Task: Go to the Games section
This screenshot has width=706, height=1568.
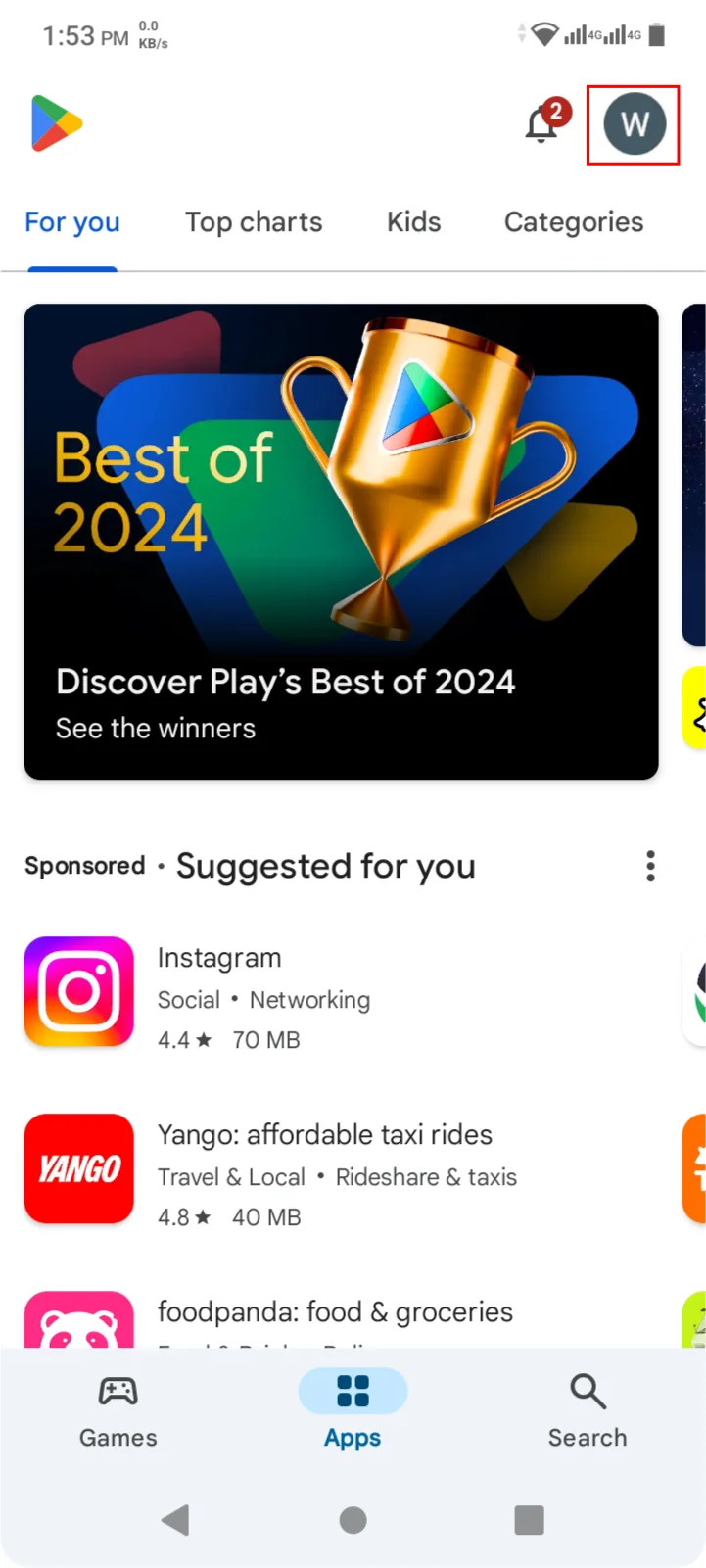Action: tap(118, 1410)
